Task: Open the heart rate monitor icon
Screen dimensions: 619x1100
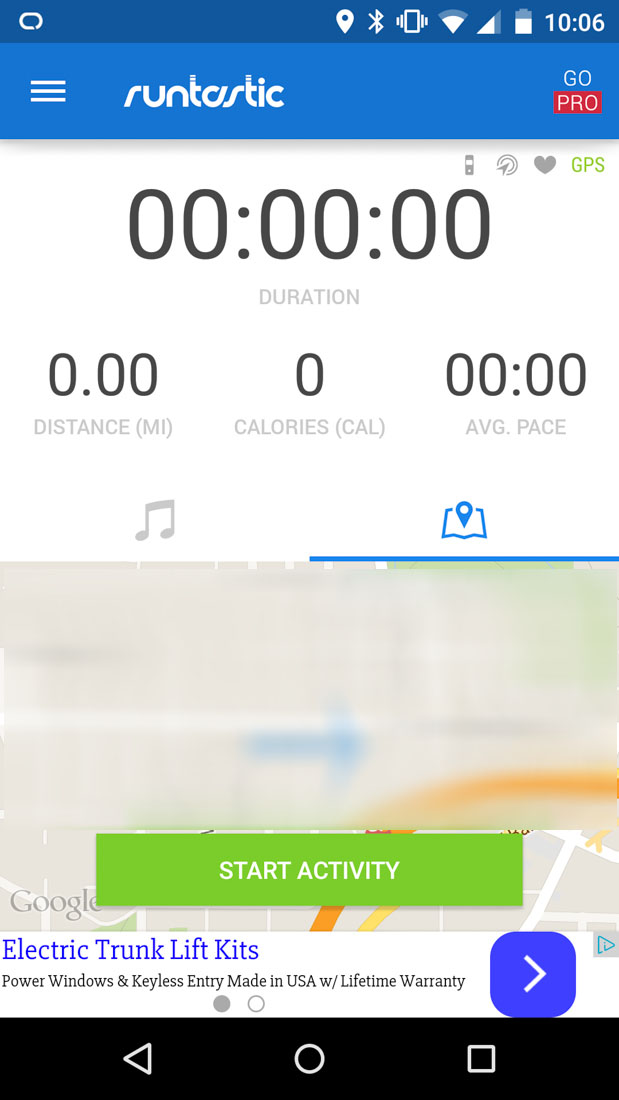Action: pyautogui.click(x=545, y=165)
